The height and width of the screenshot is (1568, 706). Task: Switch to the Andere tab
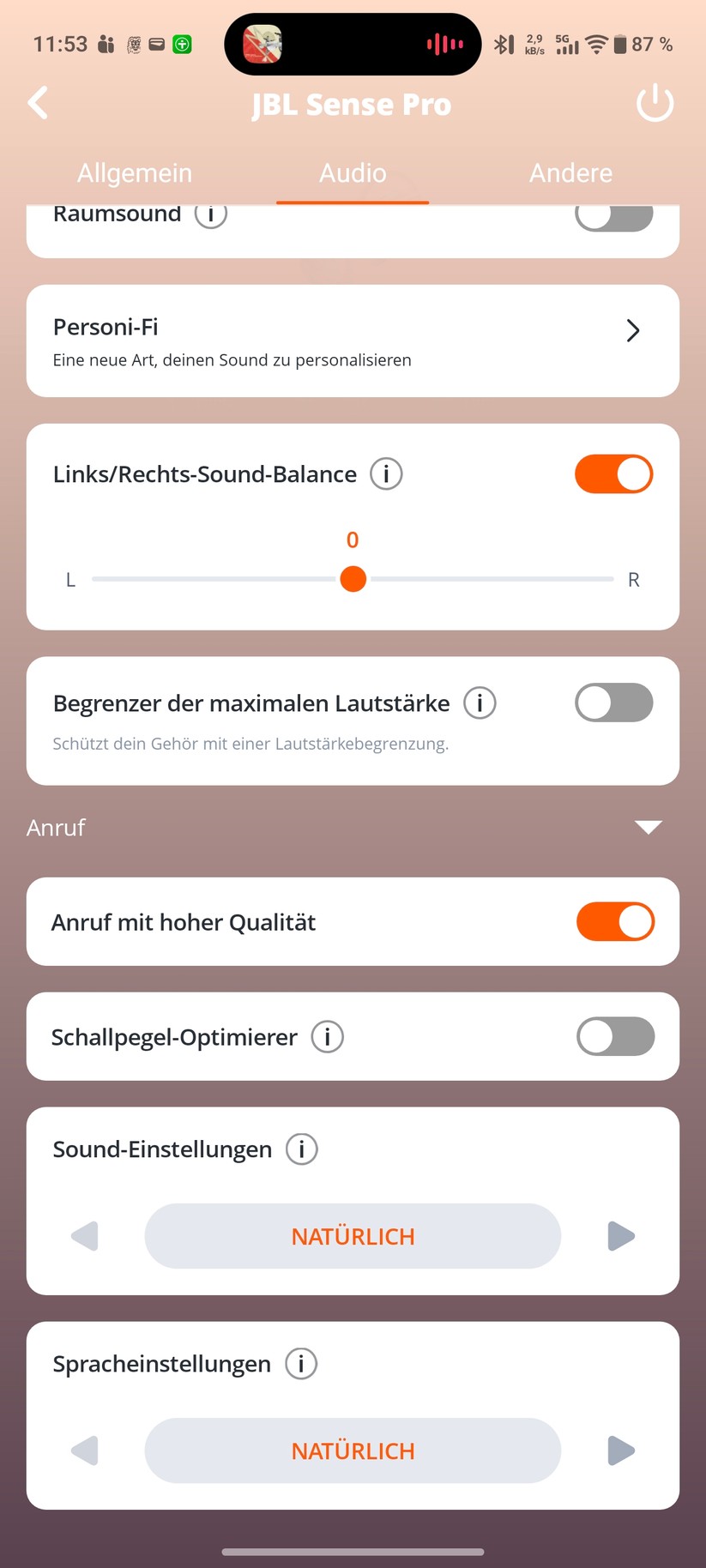pos(570,173)
